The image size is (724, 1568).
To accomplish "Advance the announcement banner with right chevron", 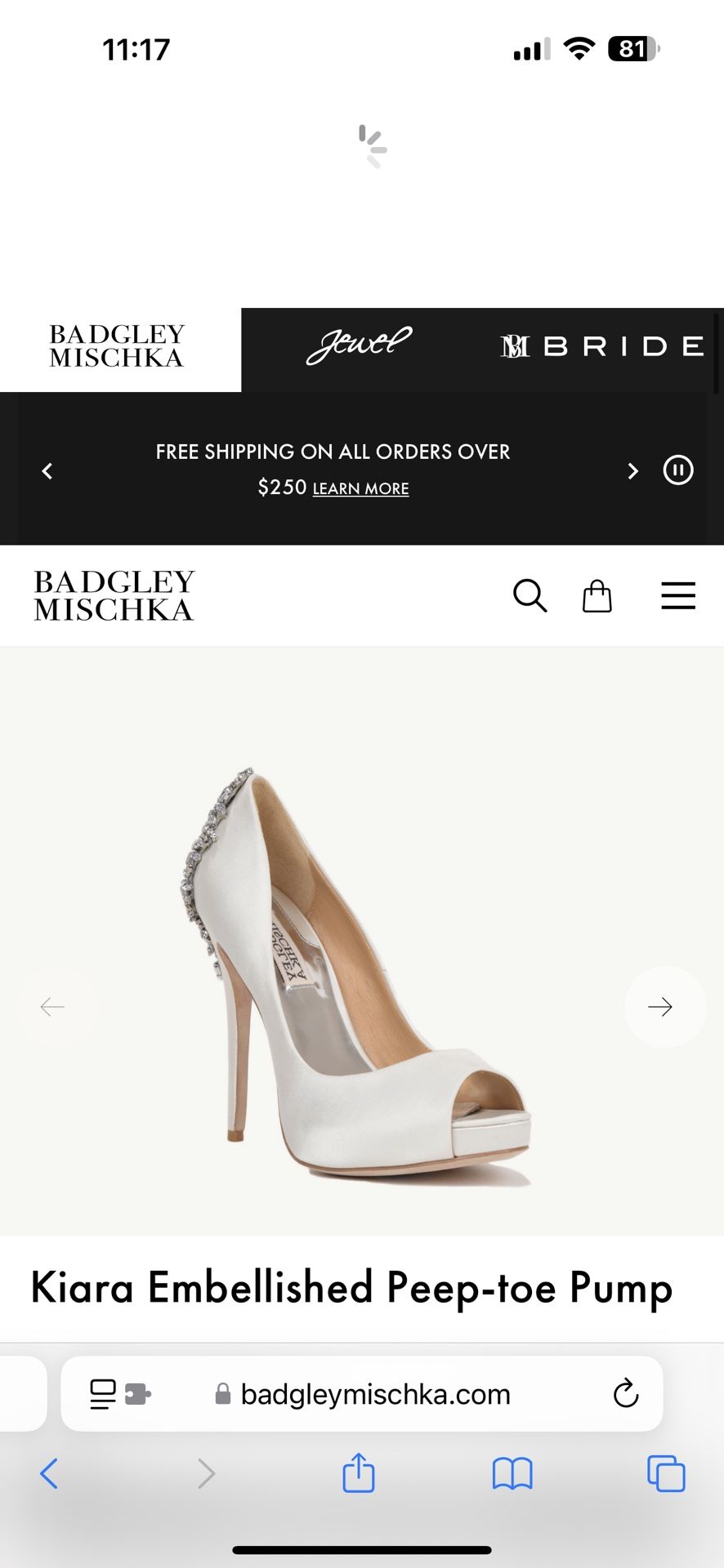I will [x=632, y=470].
